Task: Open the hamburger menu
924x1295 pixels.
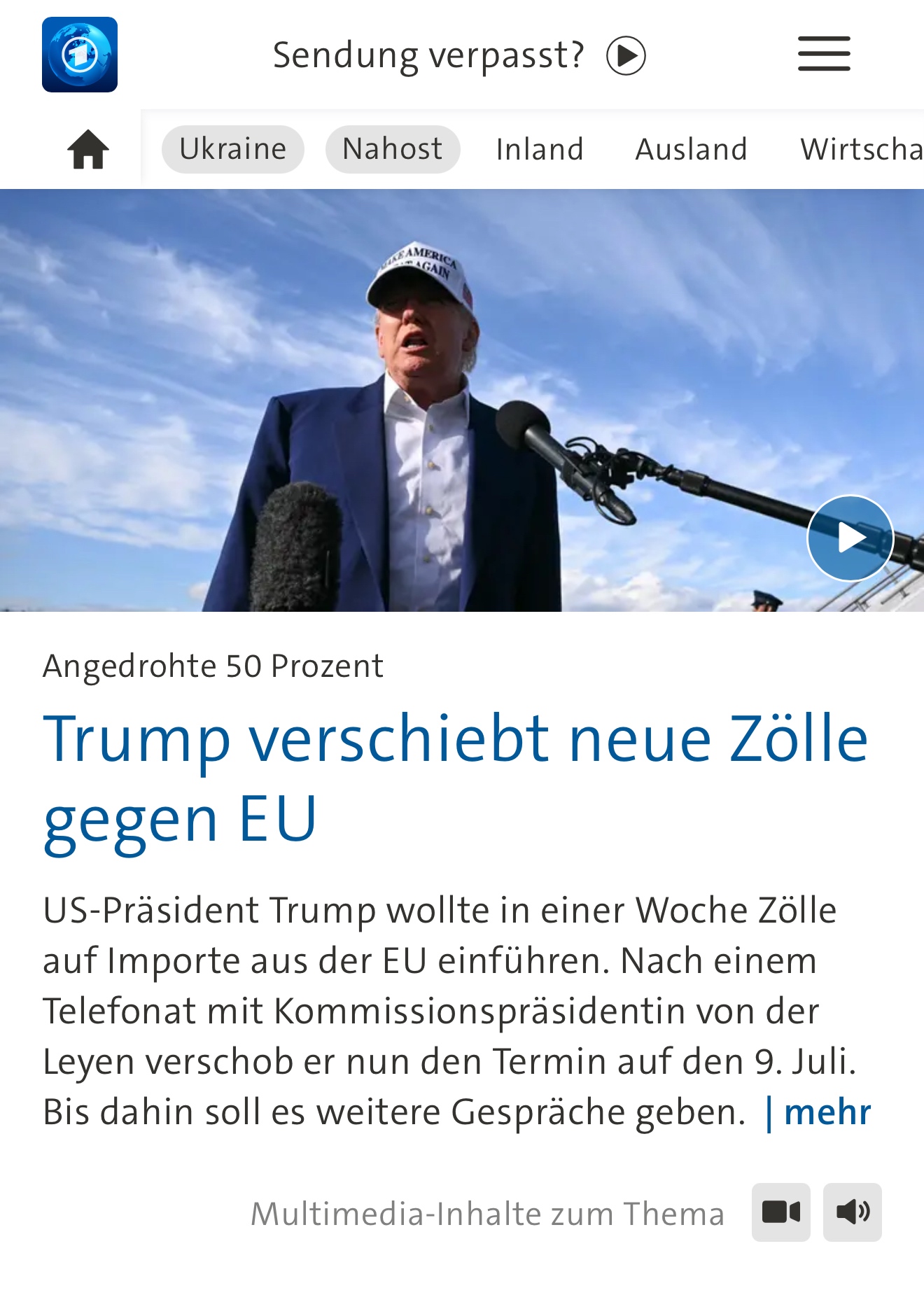Action: tap(824, 54)
